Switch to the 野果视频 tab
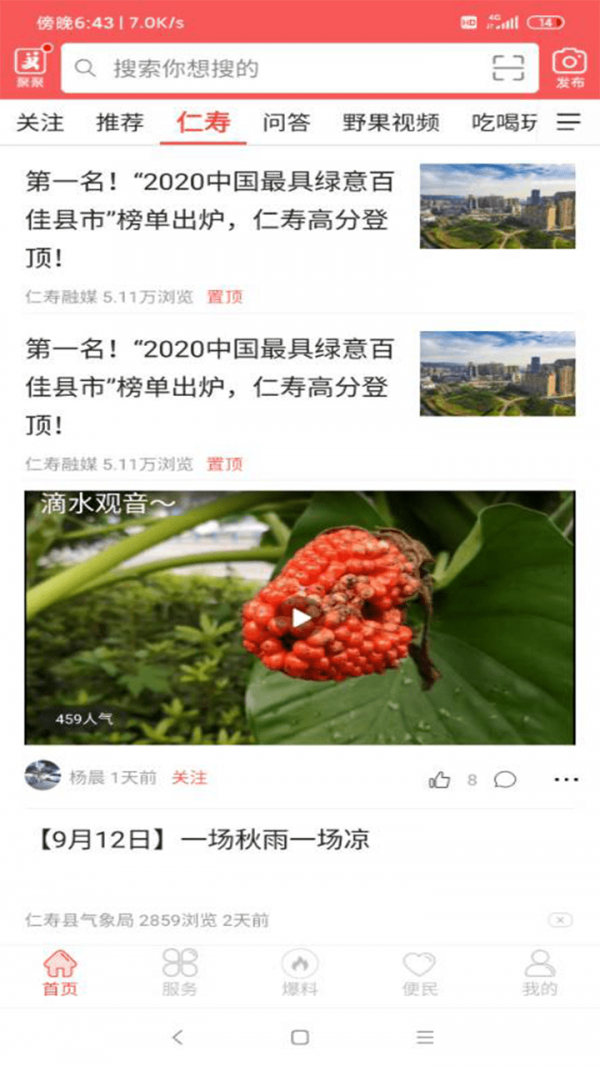 coord(391,123)
